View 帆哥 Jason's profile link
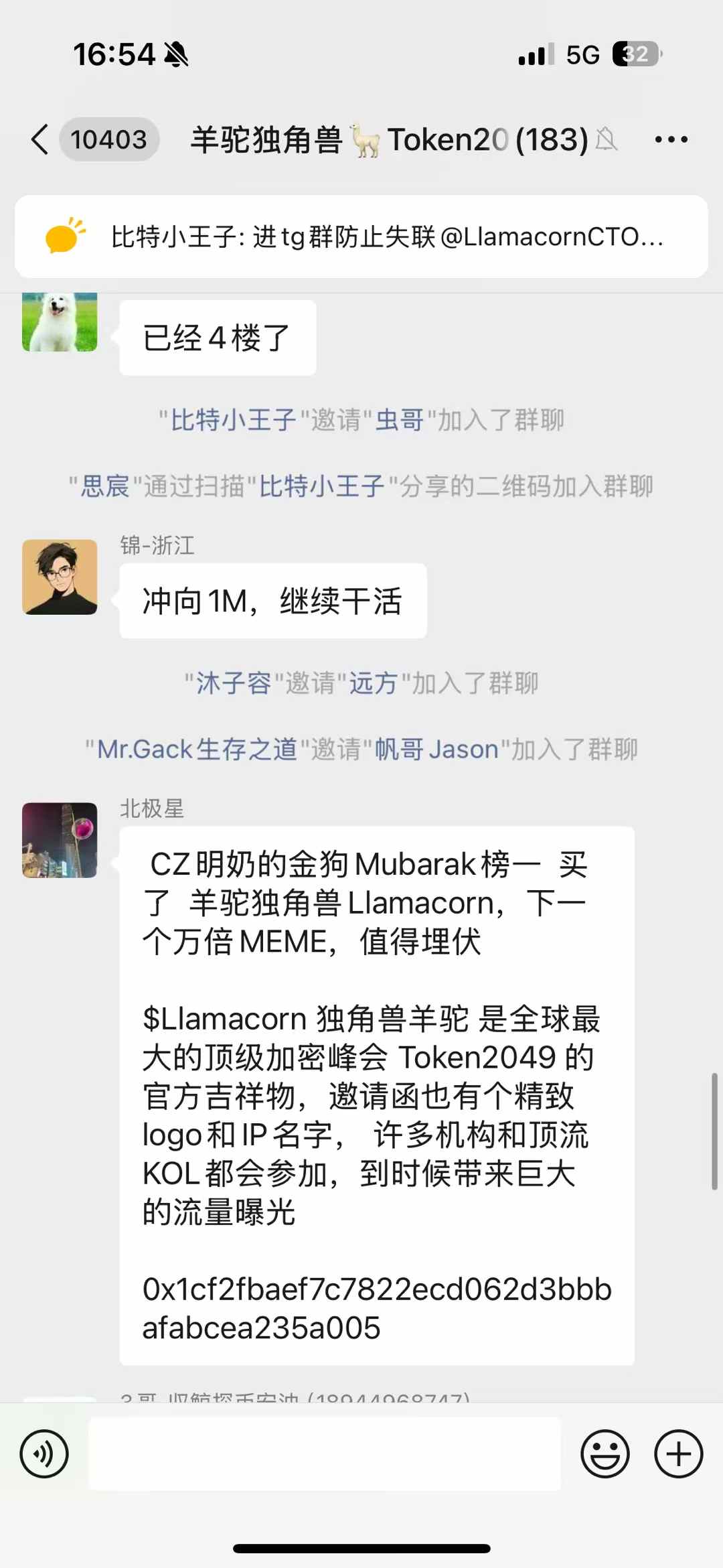Viewport: 723px width, 1568px height. [436, 749]
